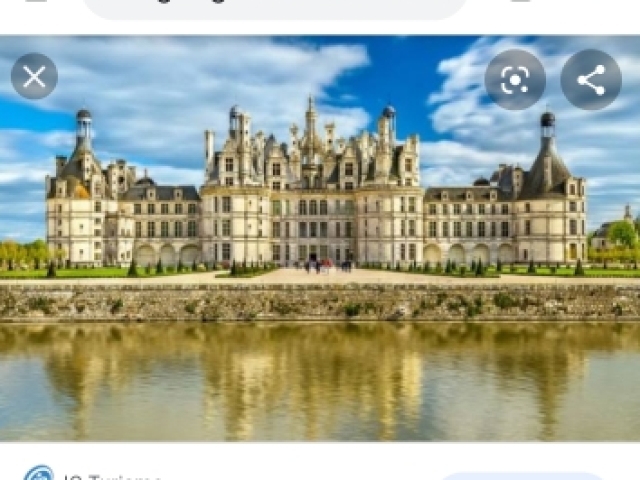Share this castle image
This screenshot has width=640, height=480.
click(591, 80)
